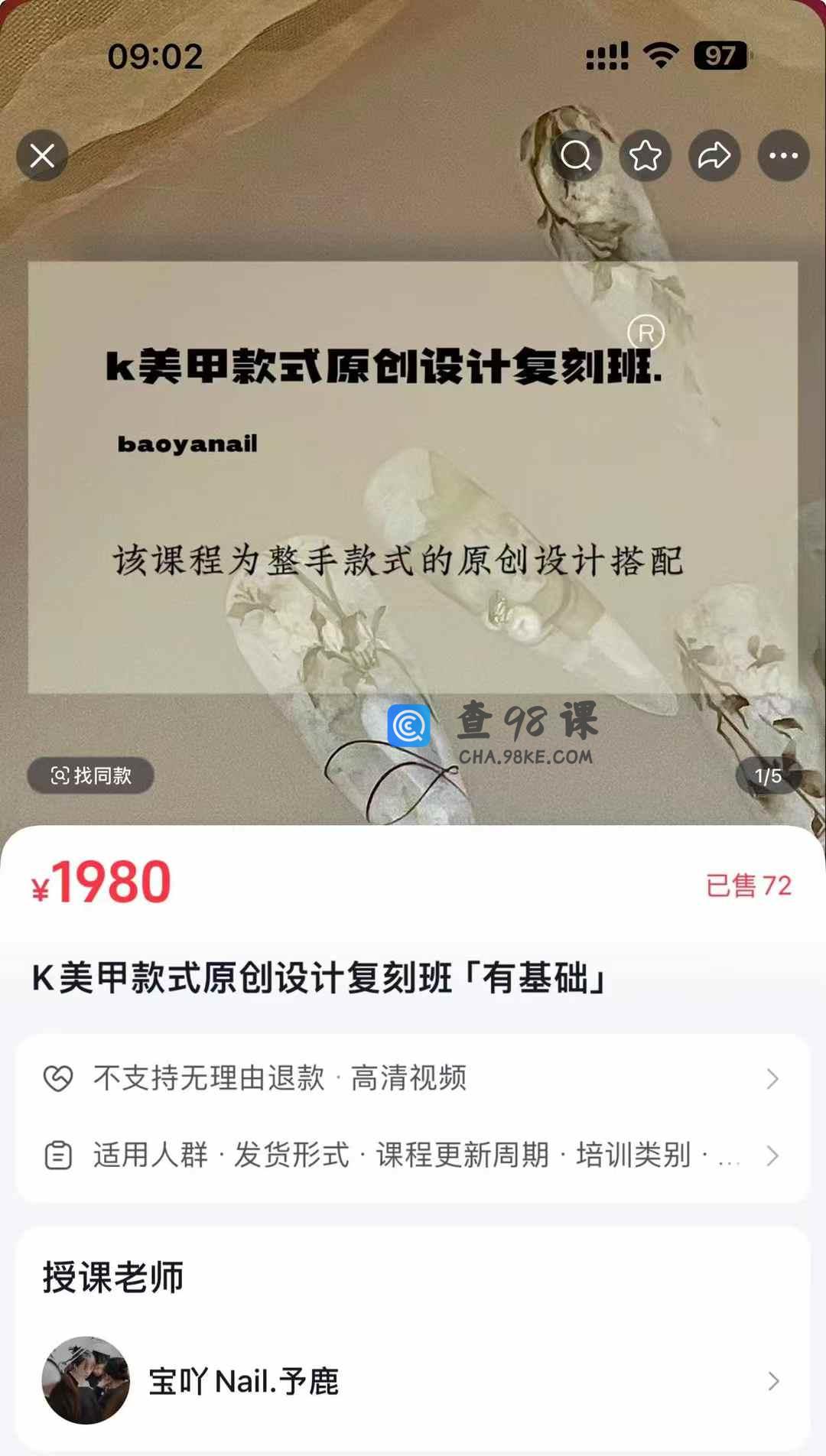Close the course detail page
The width and height of the screenshot is (826, 1456).
(42, 156)
